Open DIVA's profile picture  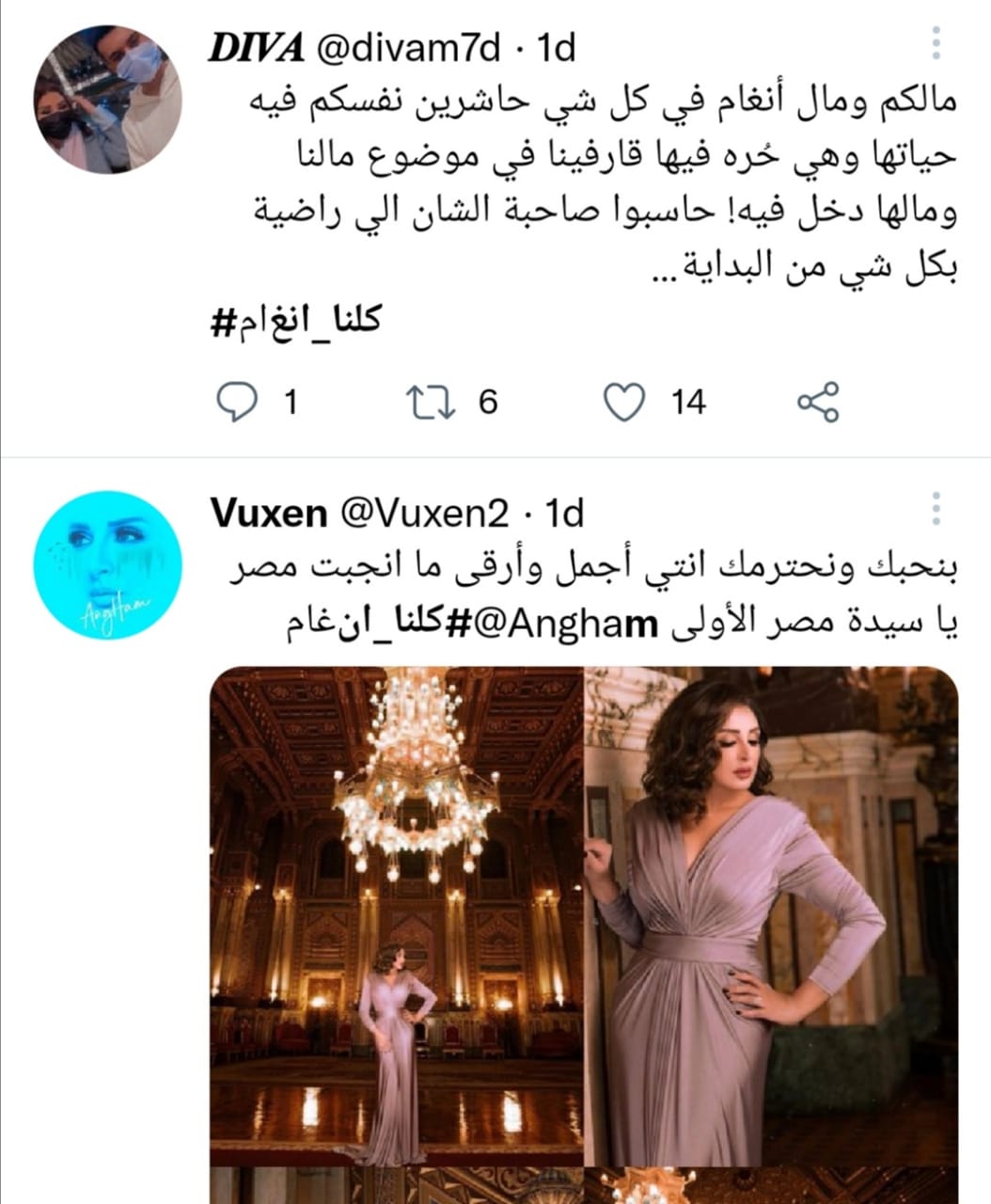point(109,101)
